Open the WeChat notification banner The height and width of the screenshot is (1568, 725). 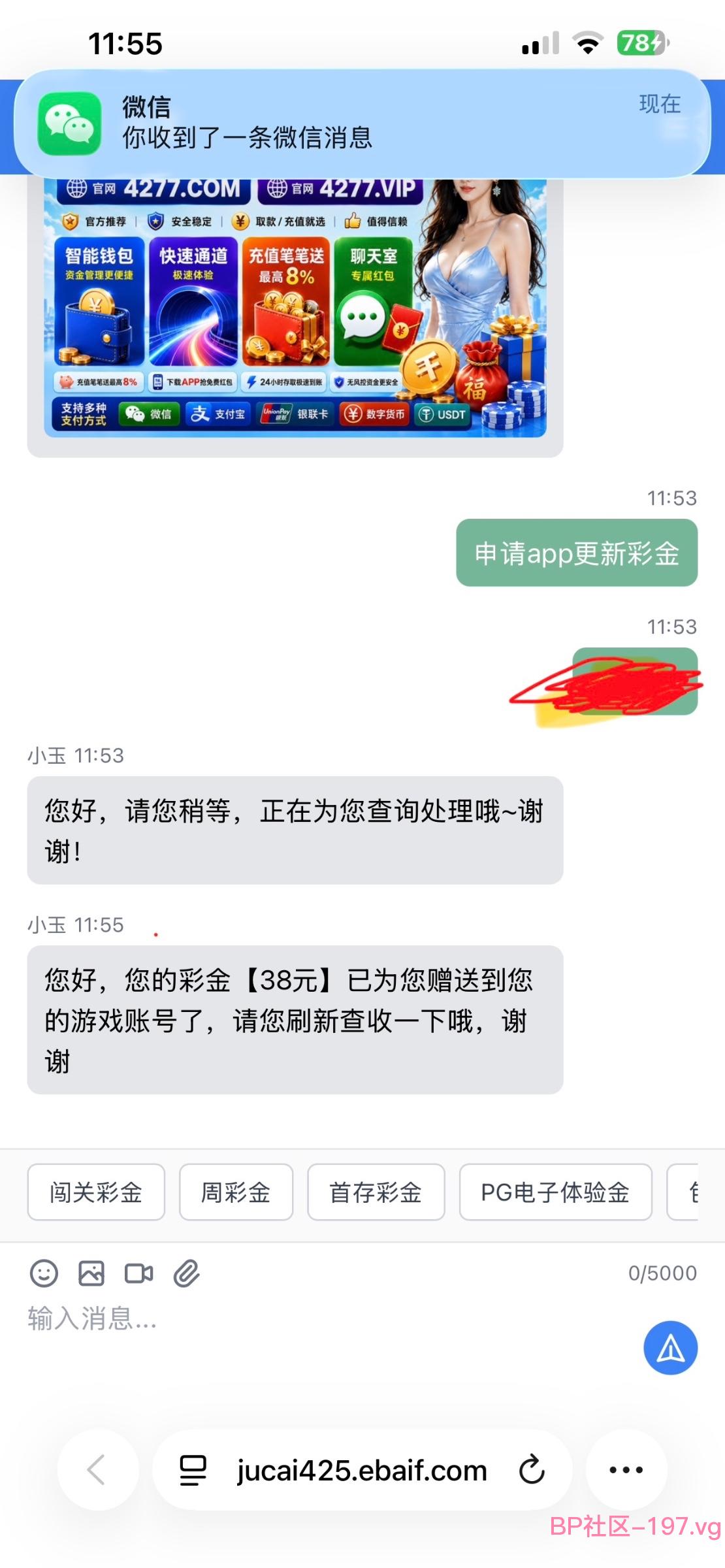pos(362,123)
